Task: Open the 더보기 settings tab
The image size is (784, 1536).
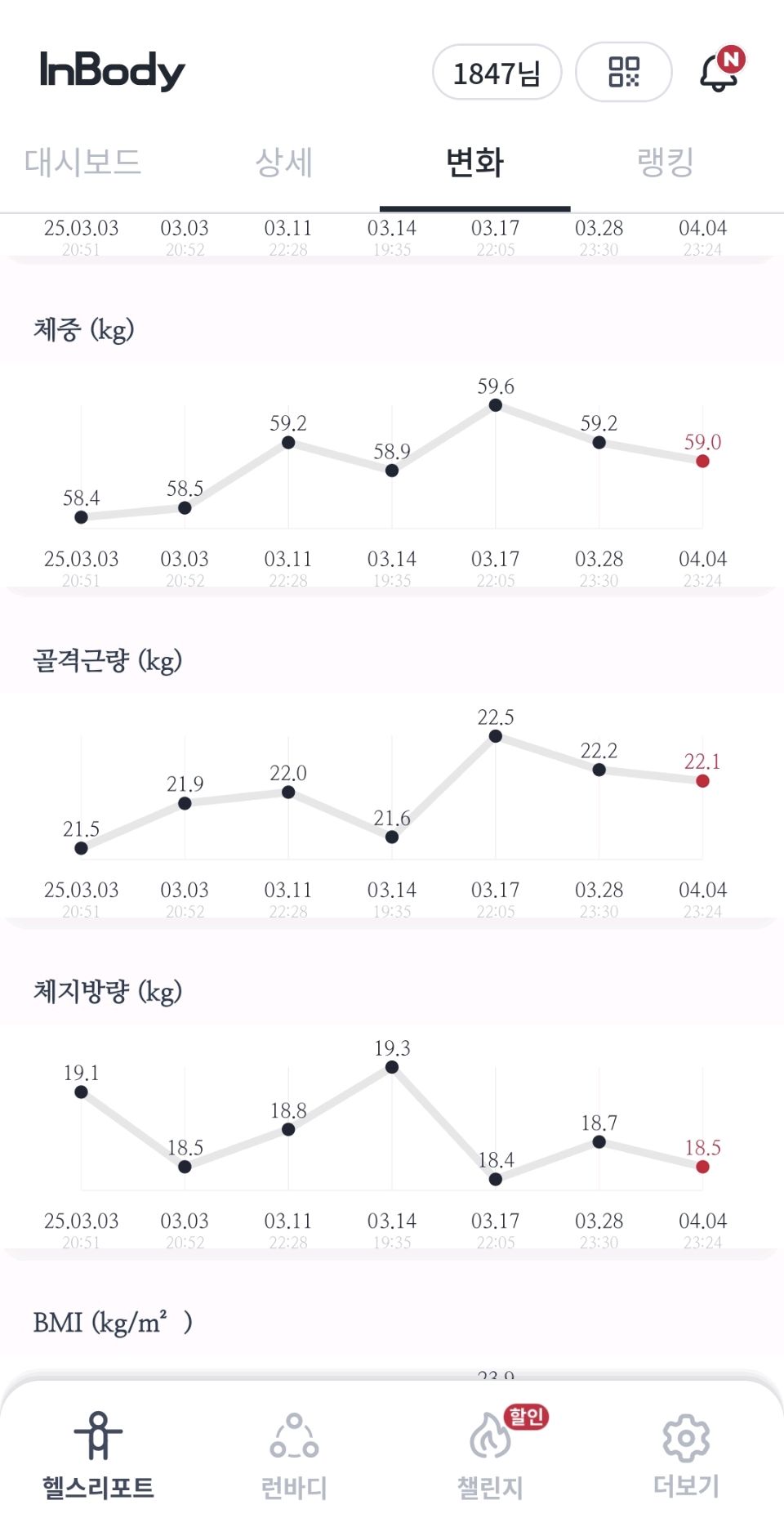Action: click(686, 1456)
